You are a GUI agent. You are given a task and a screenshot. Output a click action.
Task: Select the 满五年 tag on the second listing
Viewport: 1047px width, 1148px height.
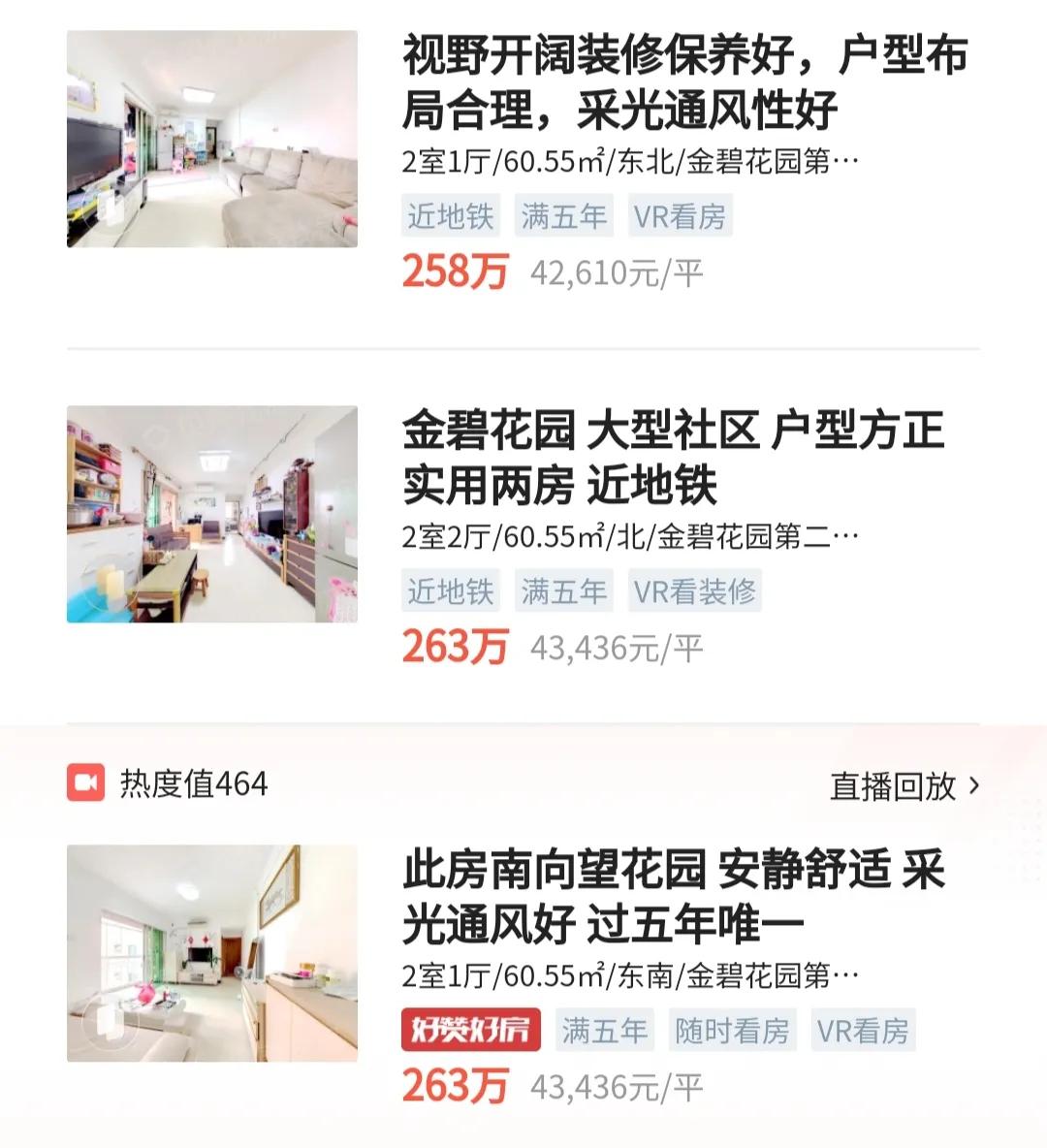564,590
